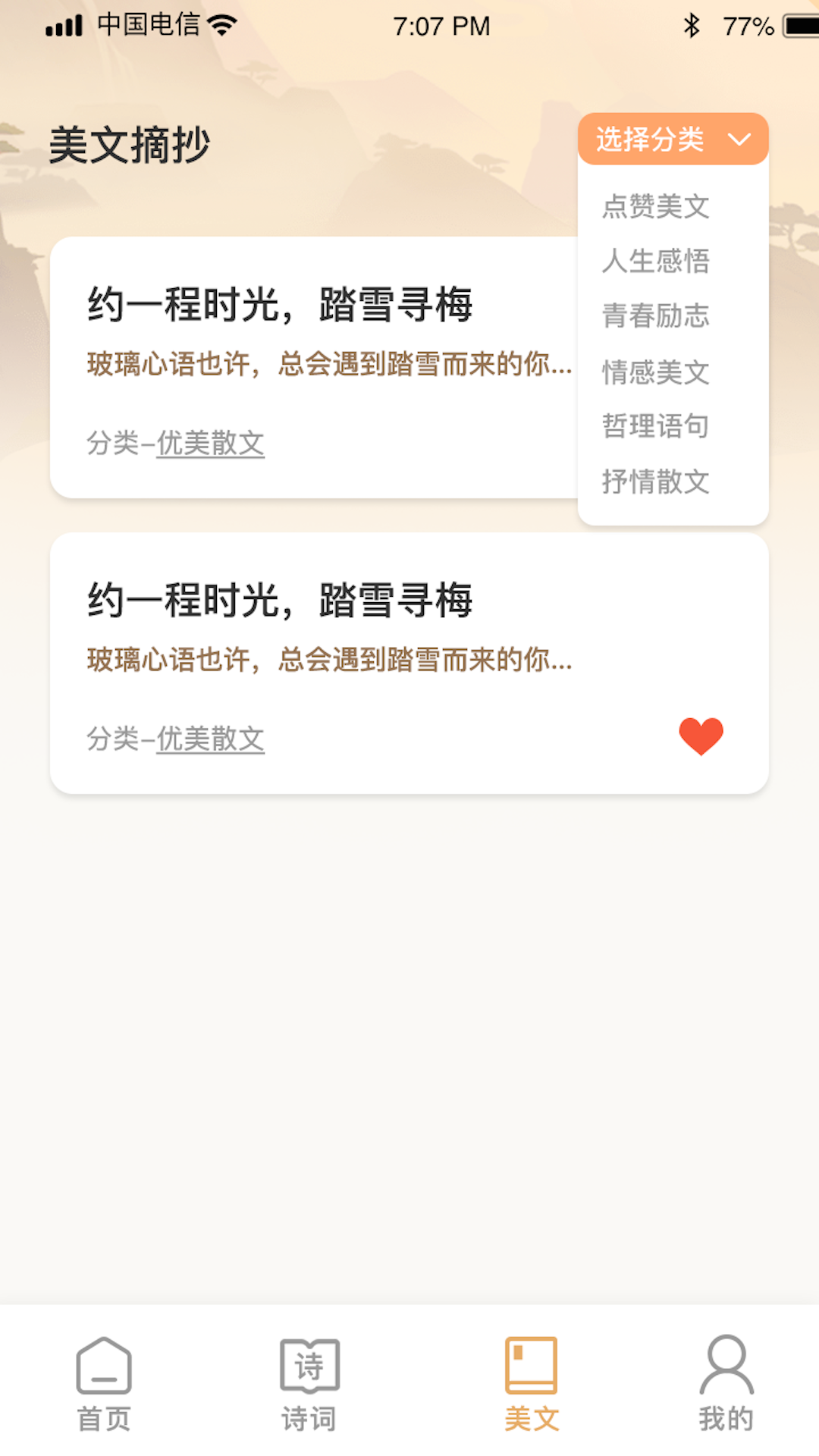Unlike the article with the red heart

(701, 736)
